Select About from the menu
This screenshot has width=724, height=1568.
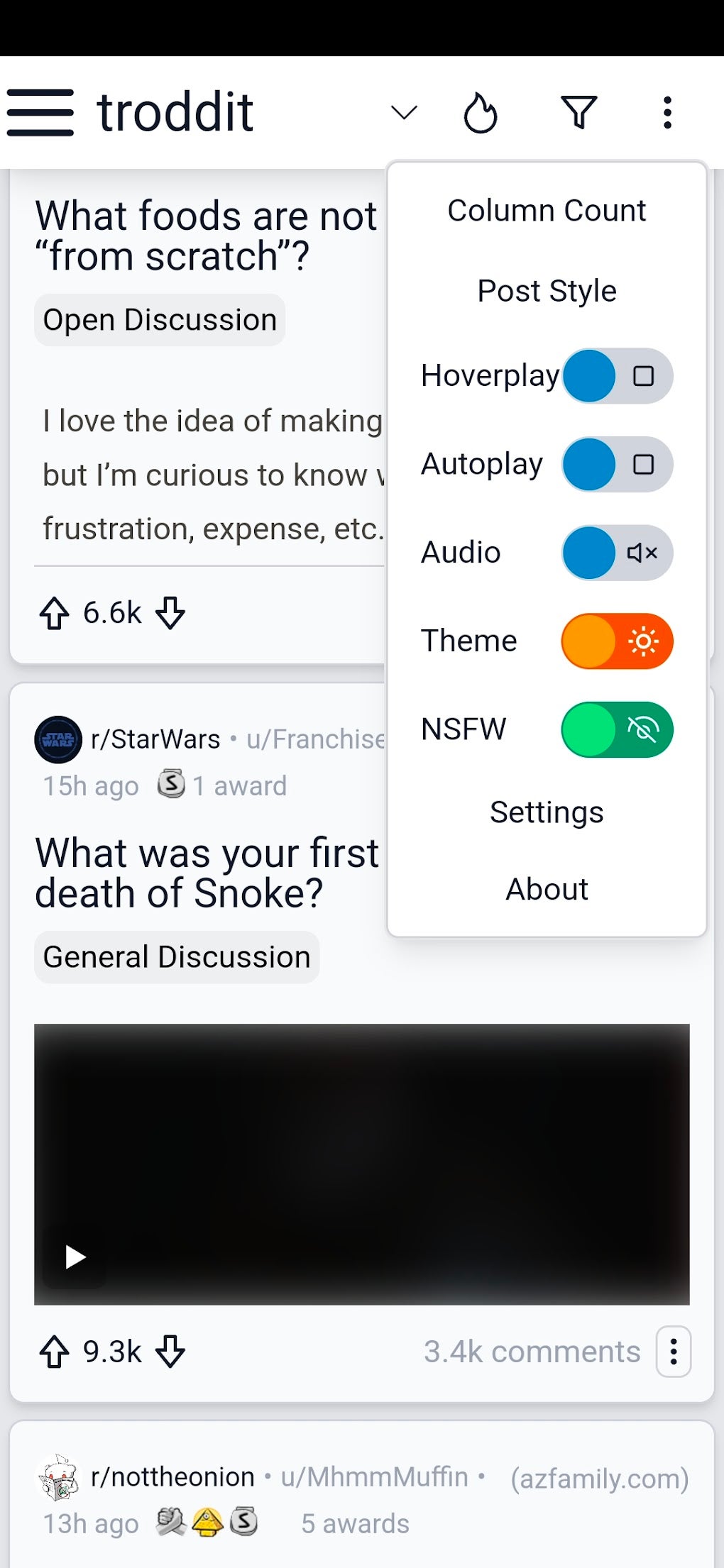(x=547, y=888)
